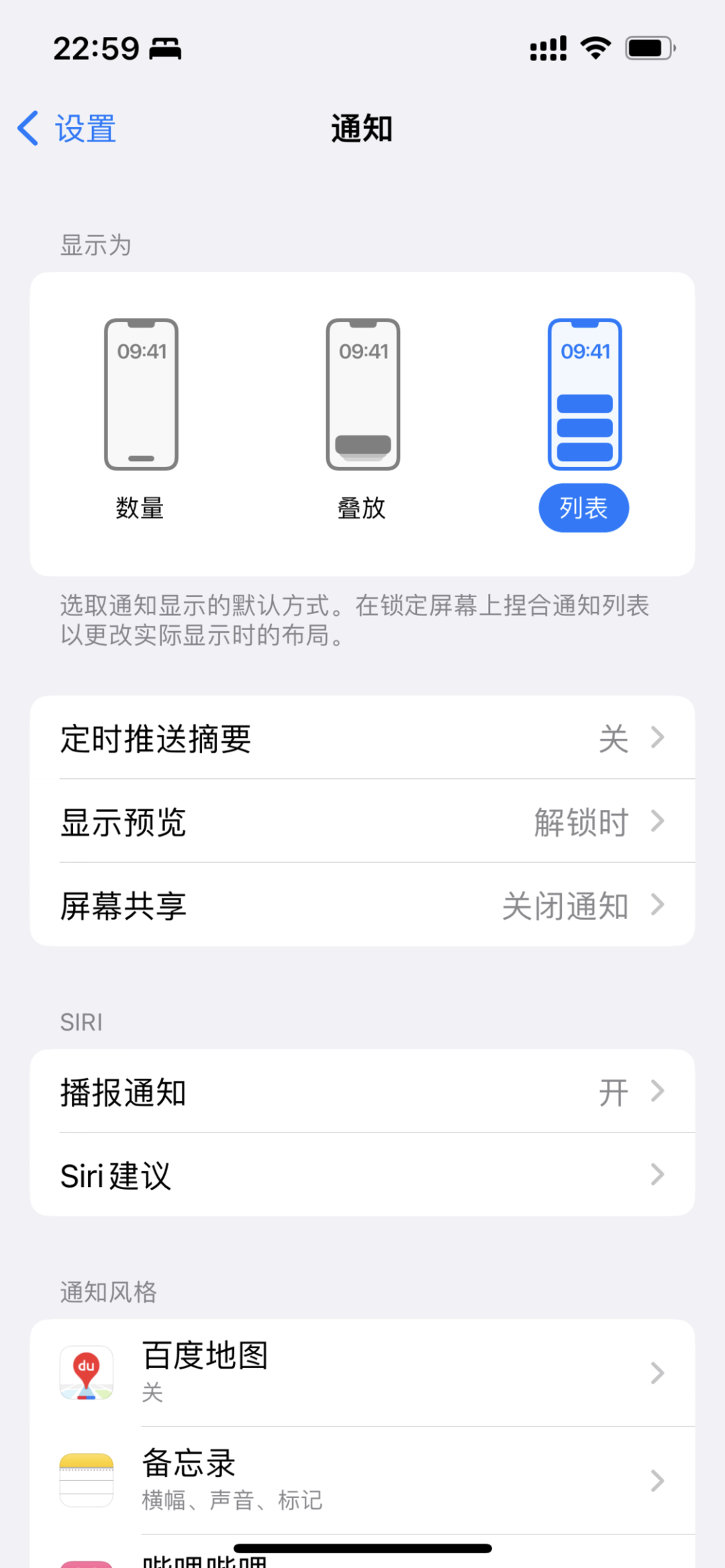
Task: Open 播报通知 under Siri
Action: pos(362,1092)
